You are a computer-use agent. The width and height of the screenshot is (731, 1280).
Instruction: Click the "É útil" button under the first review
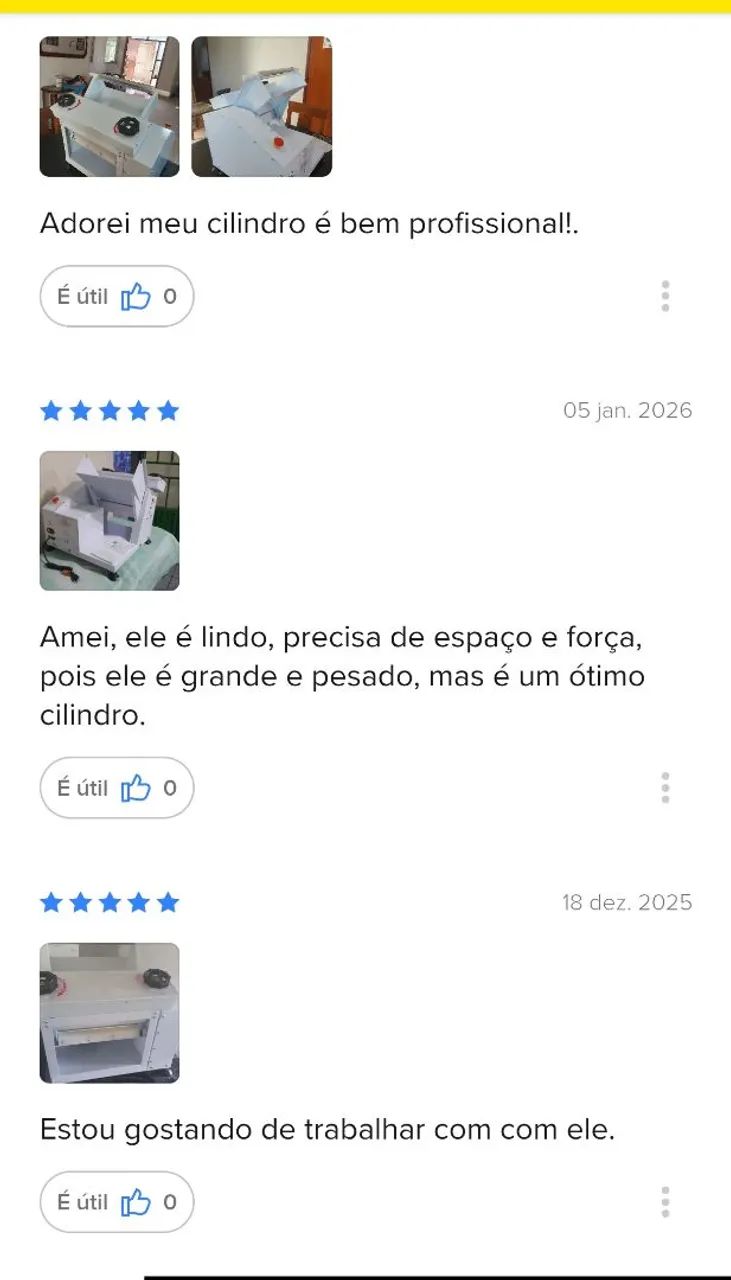(x=116, y=296)
